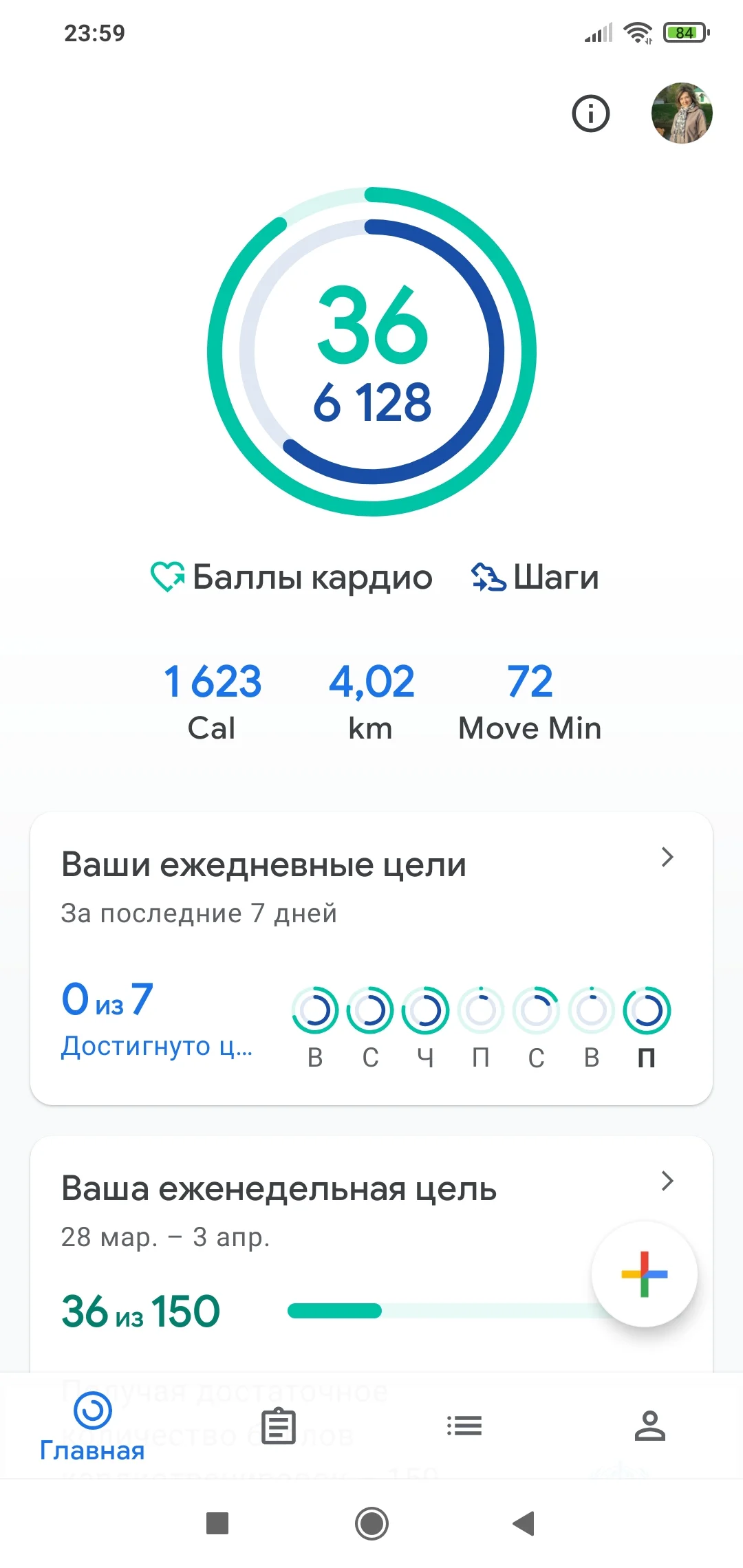Open the Шаги details
The image size is (743, 1568).
click(x=535, y=577)
